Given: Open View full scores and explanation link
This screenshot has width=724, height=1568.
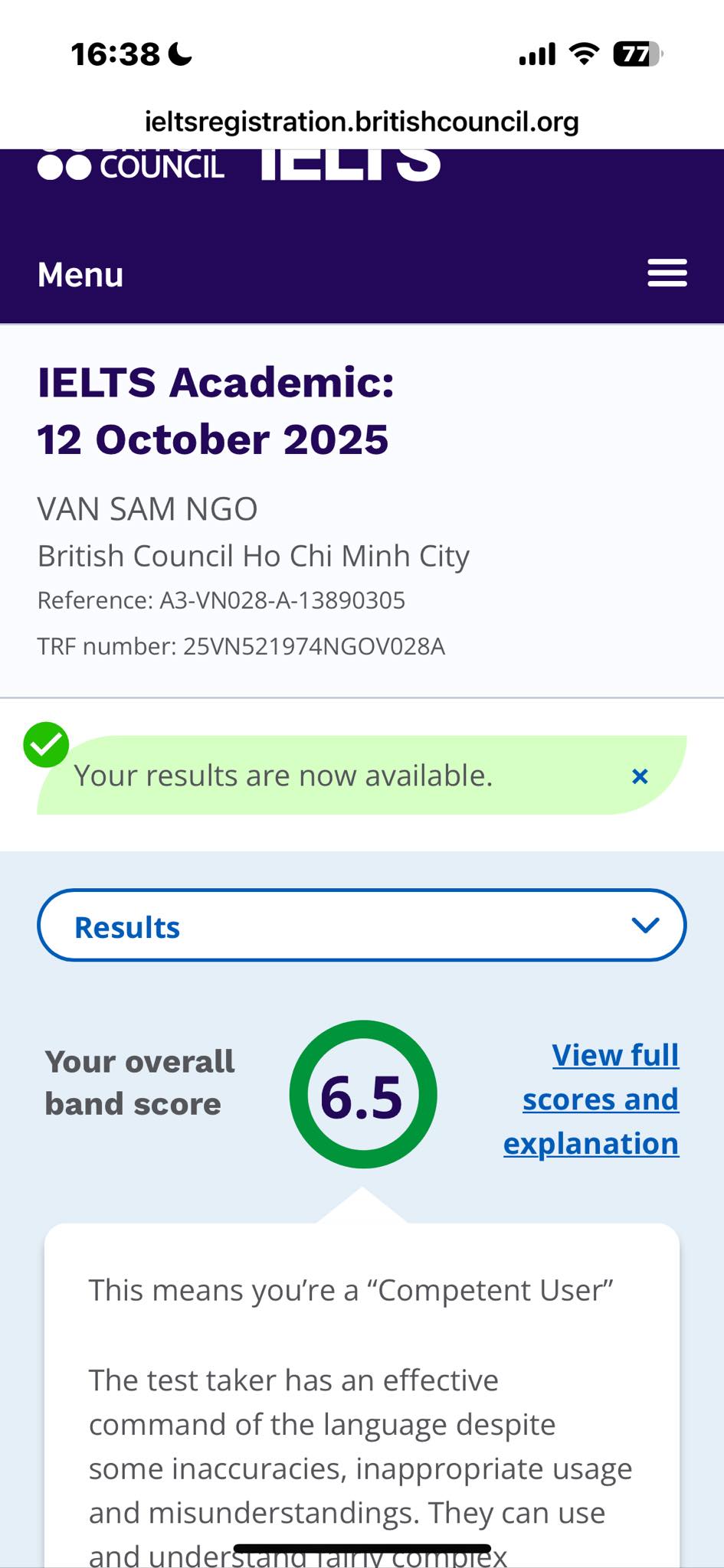Looking at the screenshot, I should coord(591,1099).
